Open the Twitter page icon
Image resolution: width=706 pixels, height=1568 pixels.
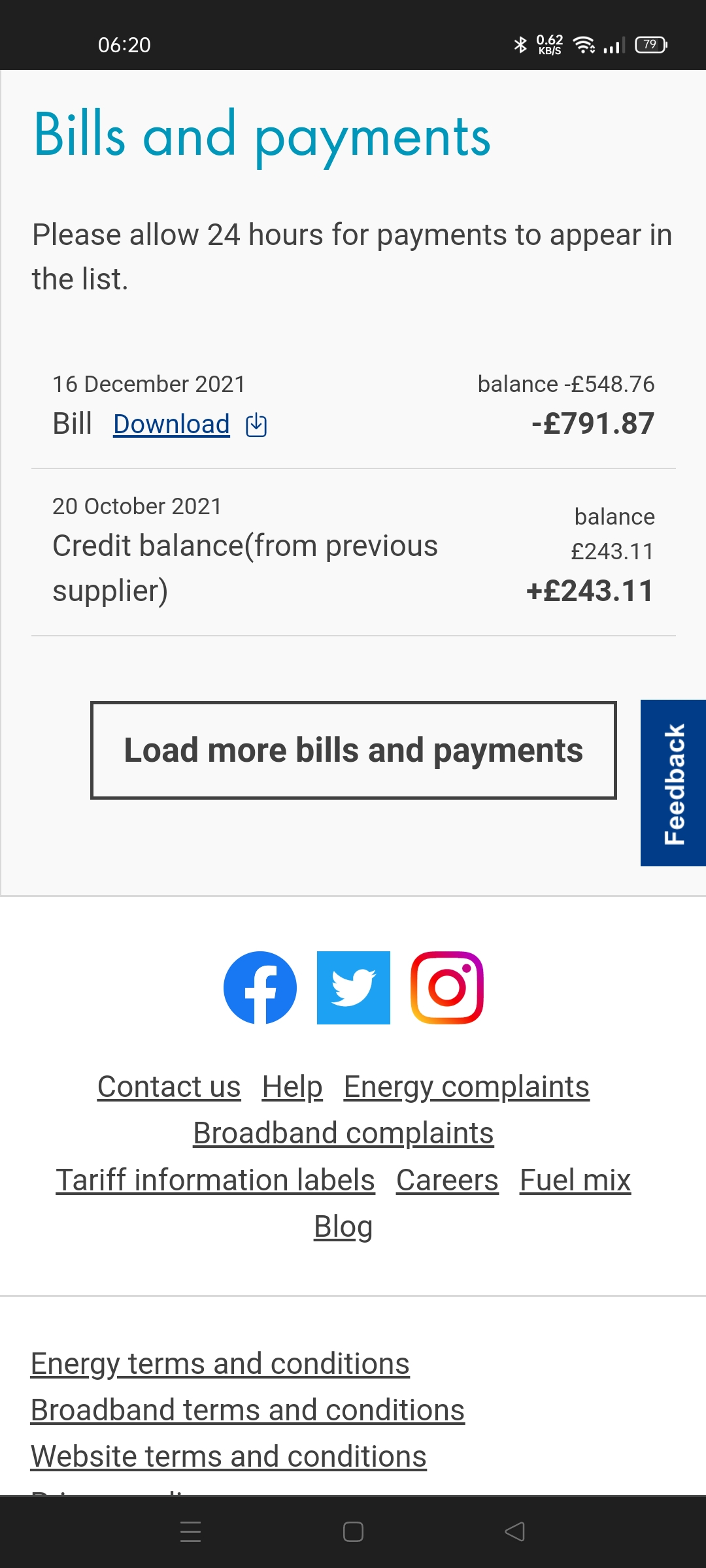(x=354, y=987)
